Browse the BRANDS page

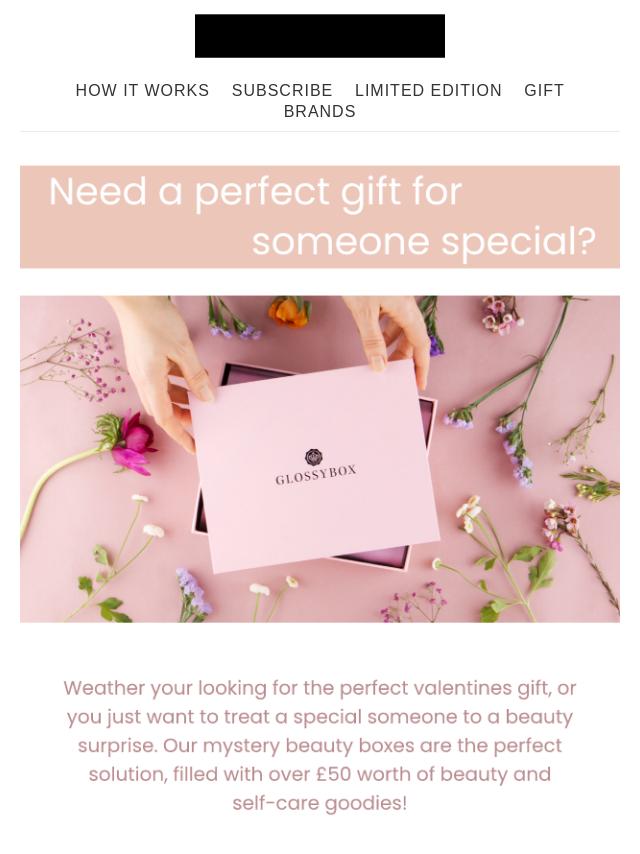319,112
